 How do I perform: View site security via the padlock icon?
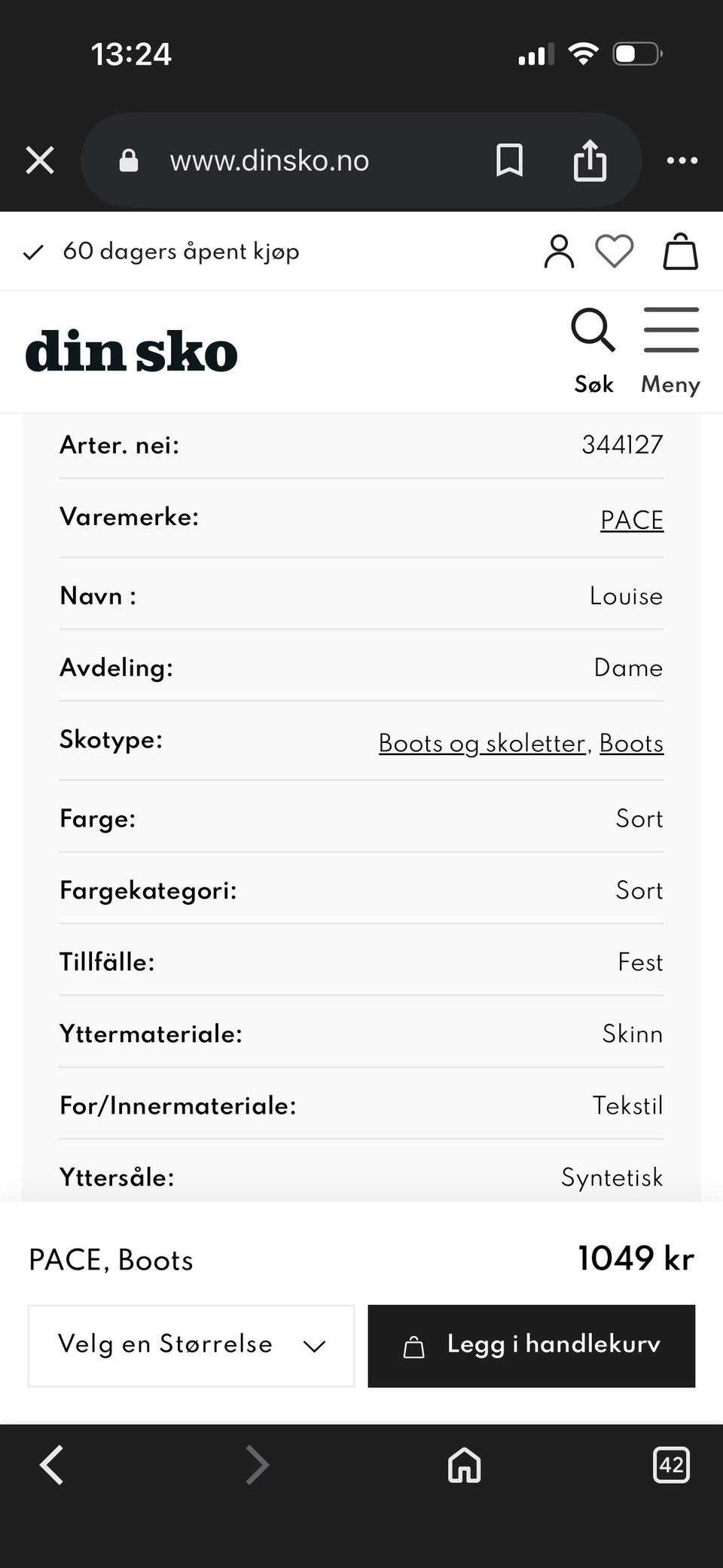coord(129,160)
